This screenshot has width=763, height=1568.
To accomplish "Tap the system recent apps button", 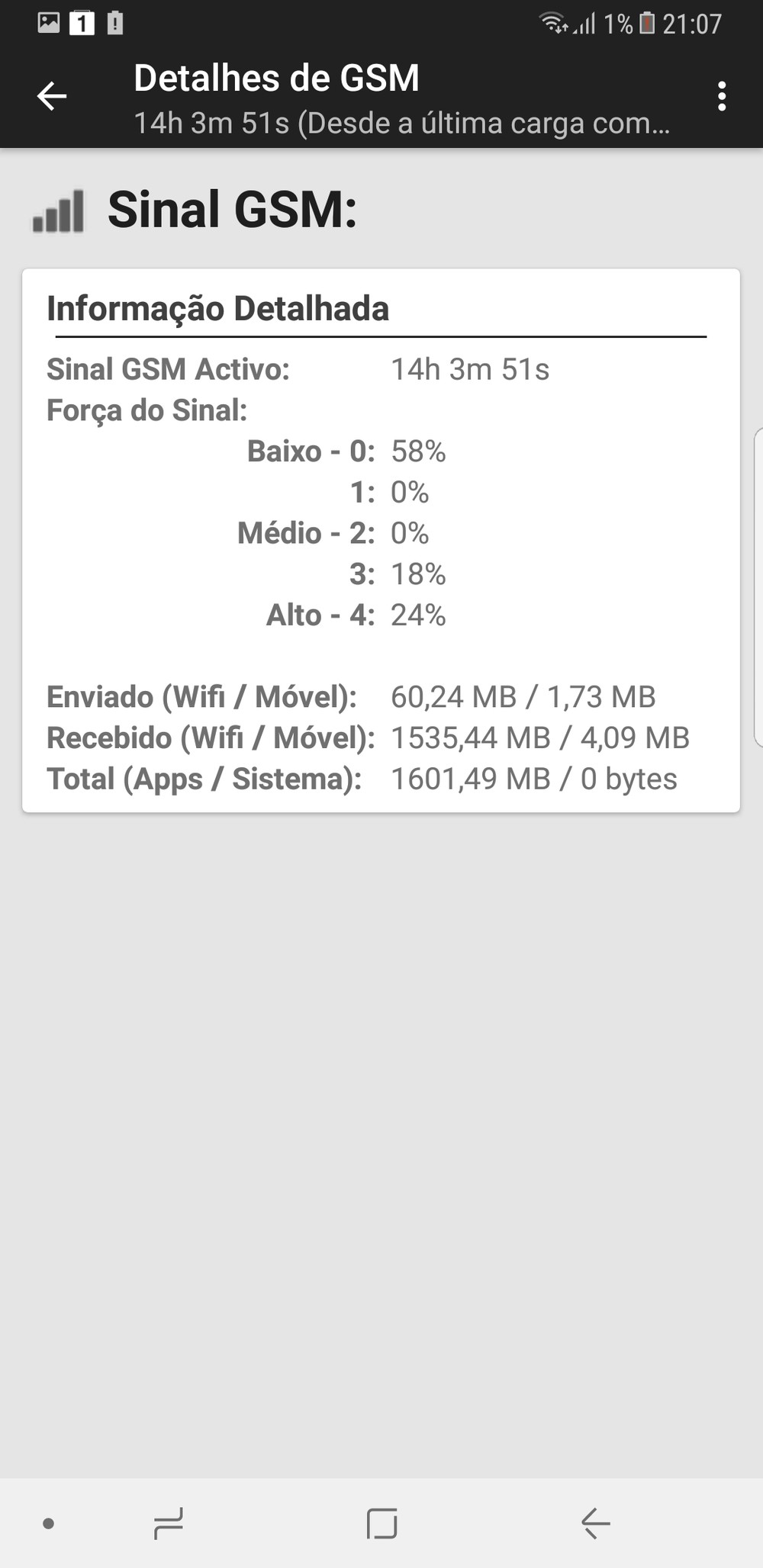I will tap(168, 1523).
